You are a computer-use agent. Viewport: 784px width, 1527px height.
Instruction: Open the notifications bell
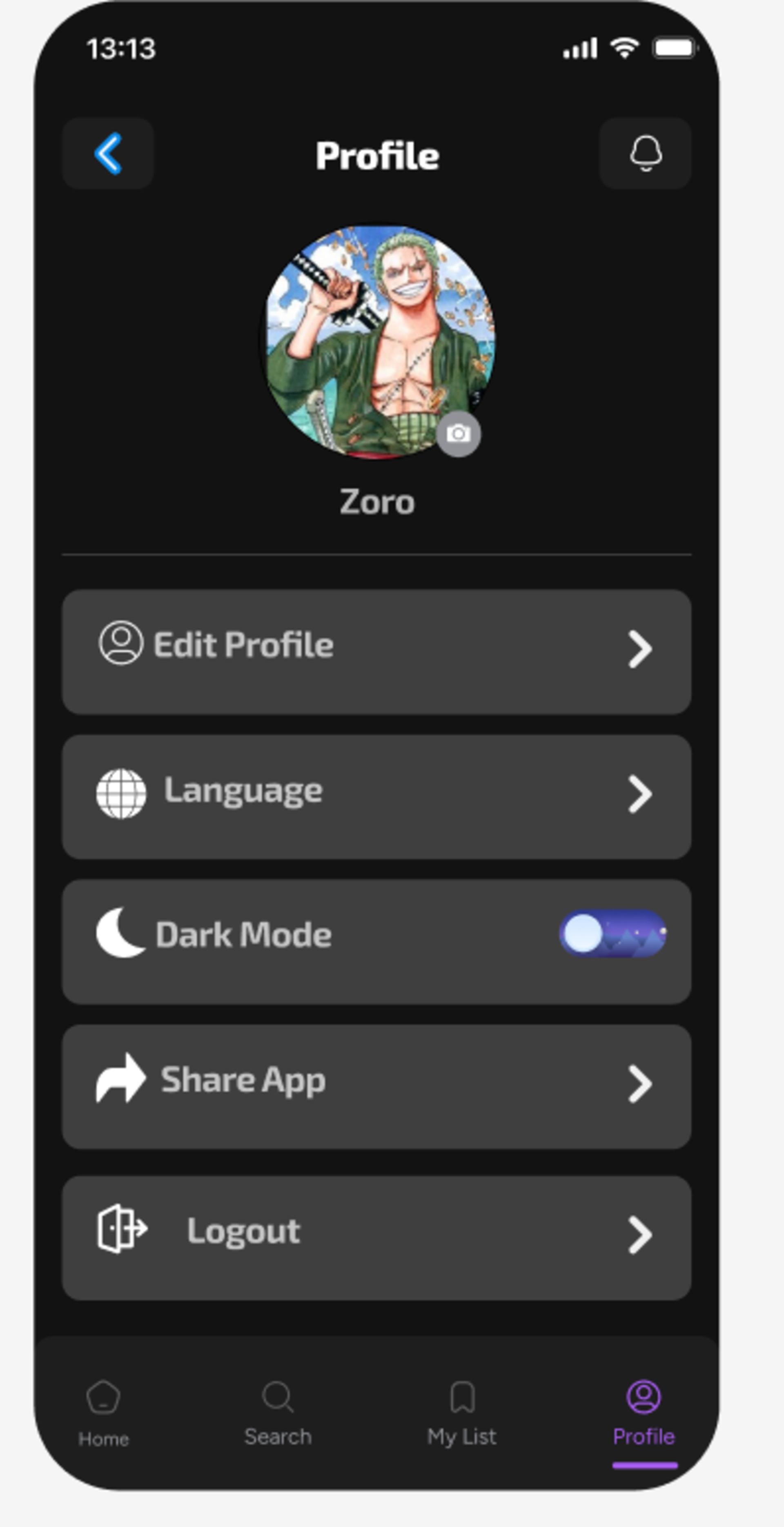tap(645, 154)
